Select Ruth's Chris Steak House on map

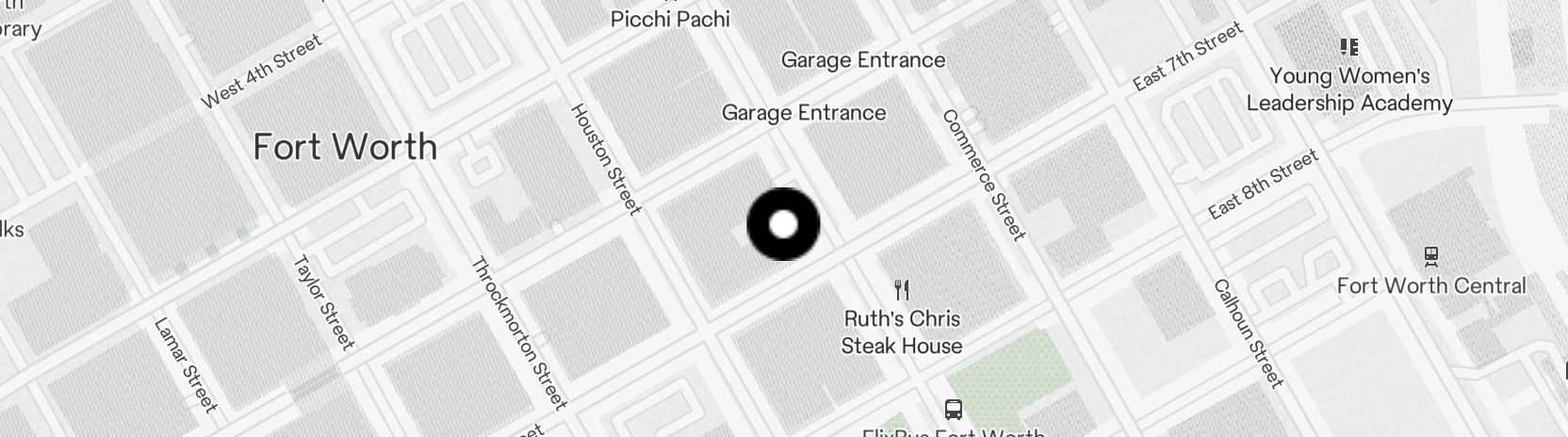coord(902,290)
